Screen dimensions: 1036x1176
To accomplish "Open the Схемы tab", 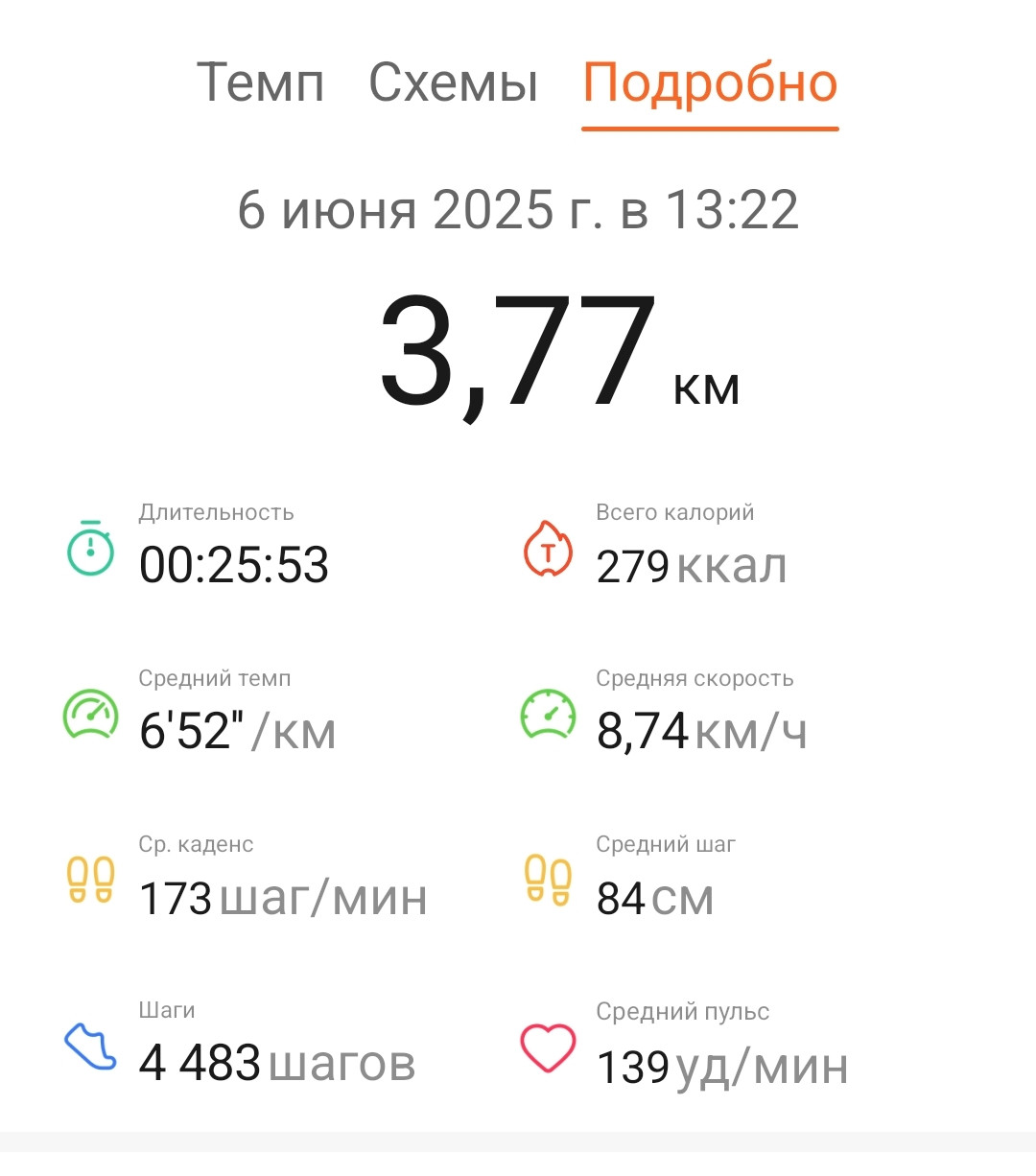I will tap(453, 82).
